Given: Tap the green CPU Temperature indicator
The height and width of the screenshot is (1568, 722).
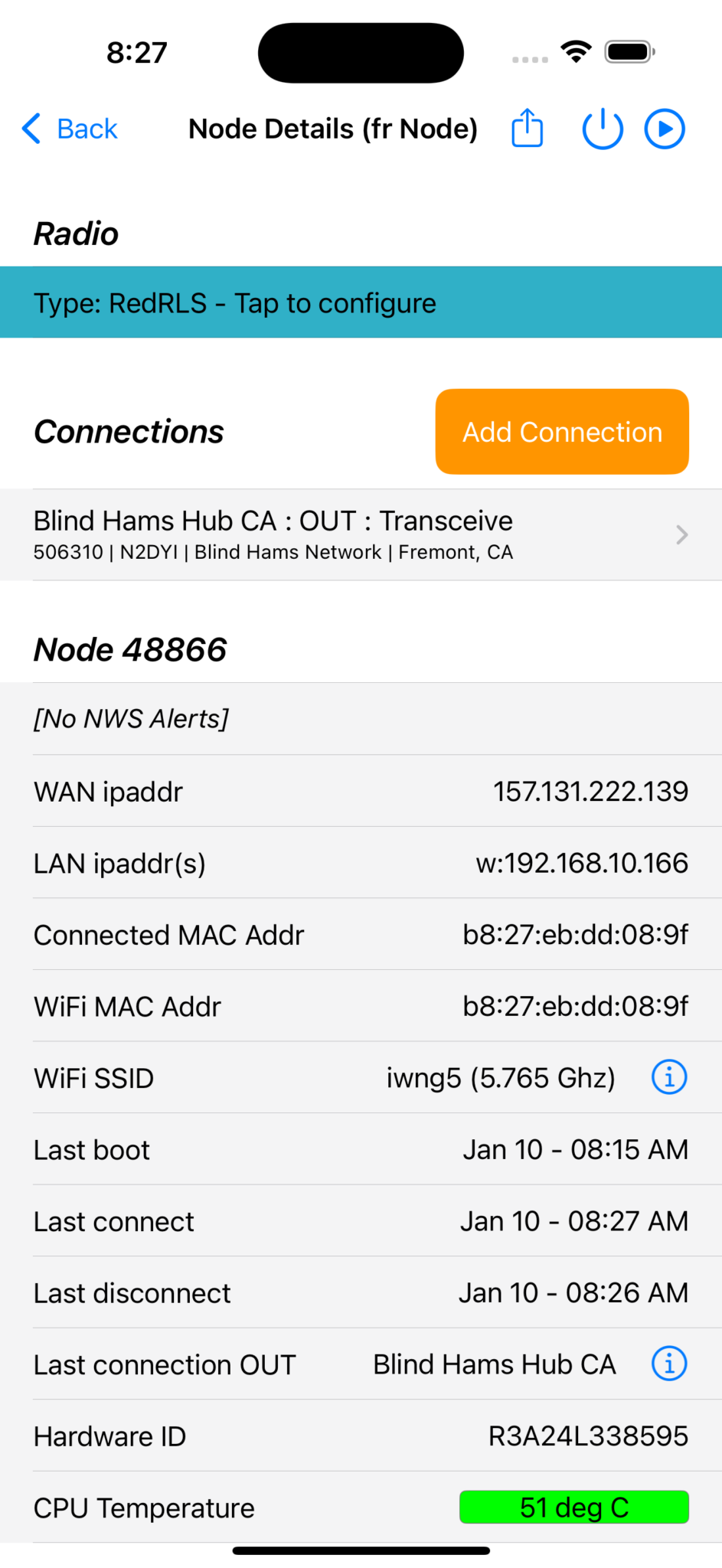Looking at the screenshot, I should point(573,1507).
